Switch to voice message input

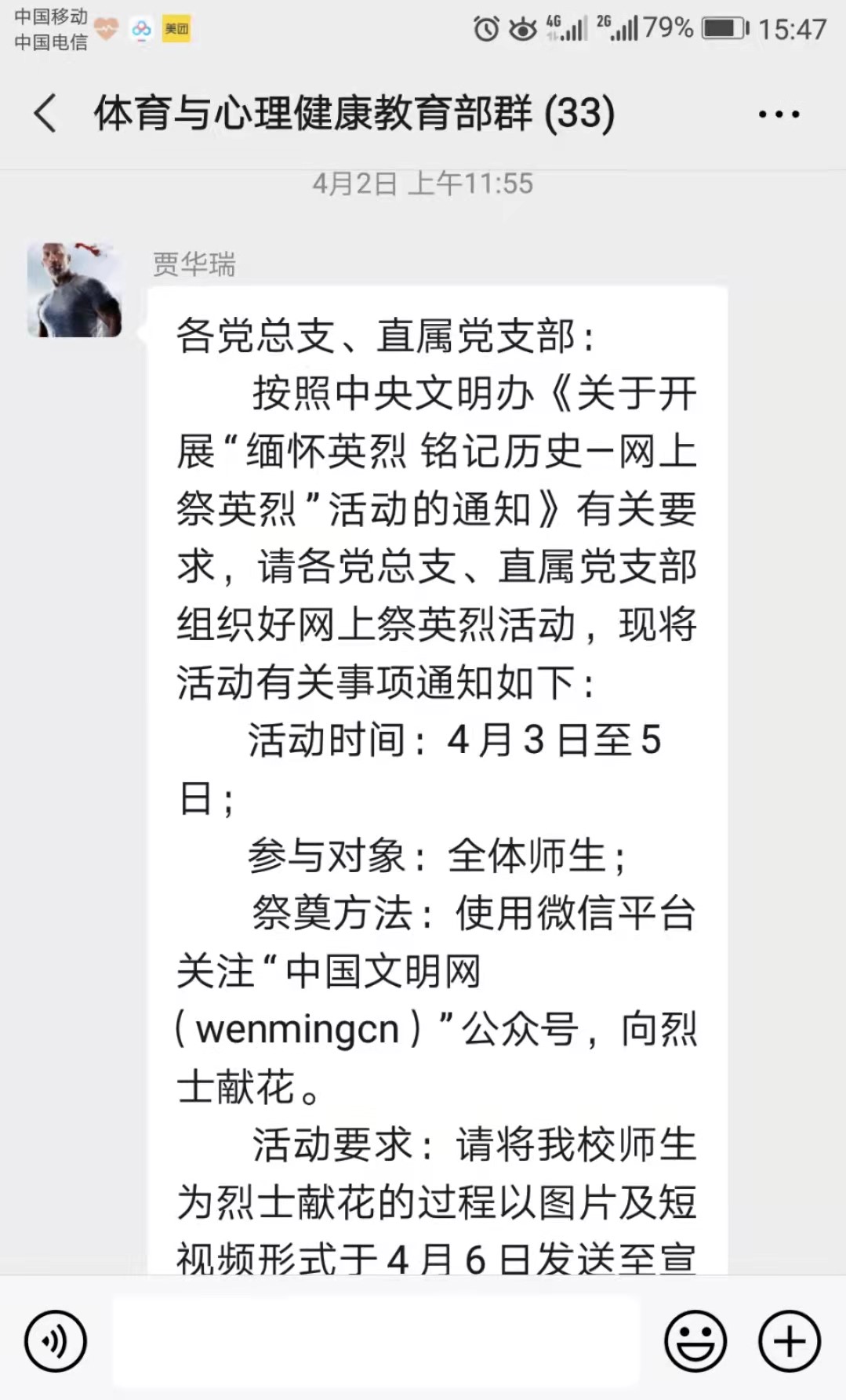point(56,1341)
